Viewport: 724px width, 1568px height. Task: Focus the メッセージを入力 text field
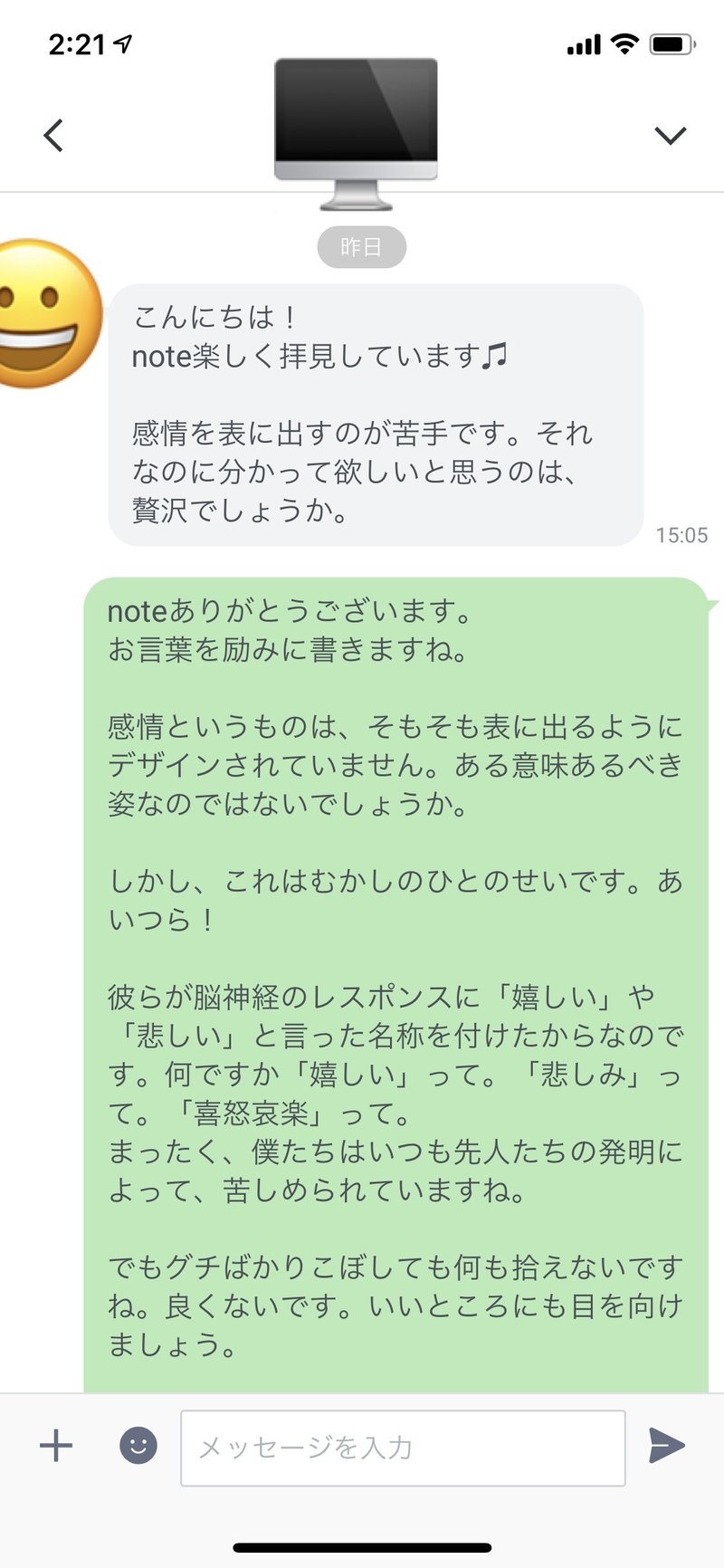tap(403, 1448)
